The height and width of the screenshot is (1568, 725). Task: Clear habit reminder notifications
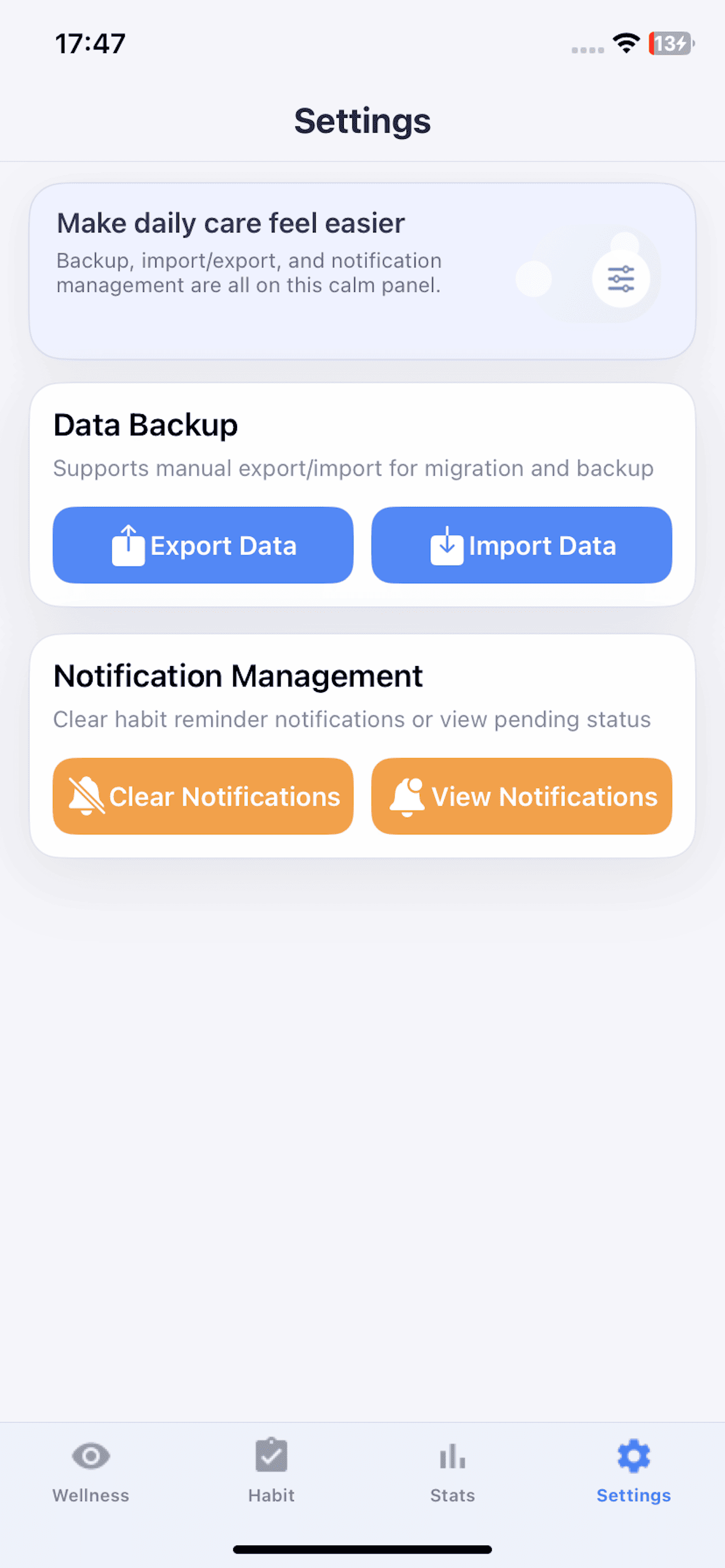203,796
